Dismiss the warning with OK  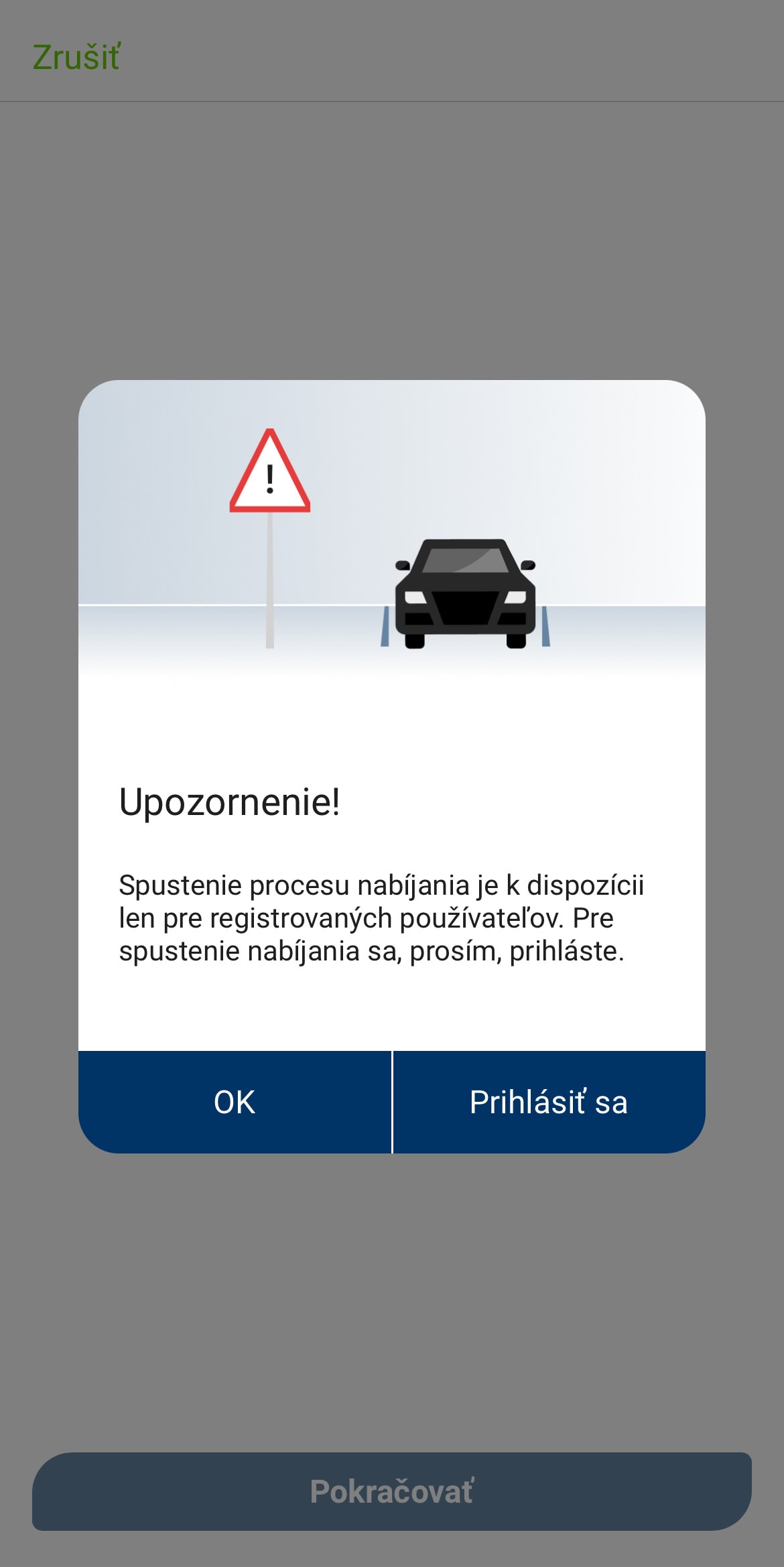coord(235,1102)
